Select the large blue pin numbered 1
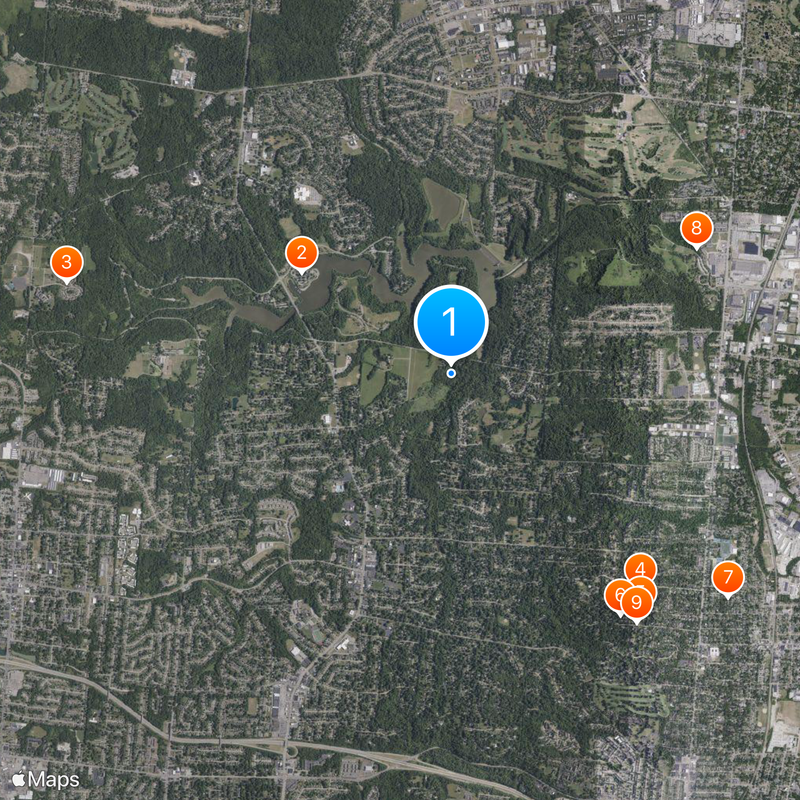 (450, 323)
